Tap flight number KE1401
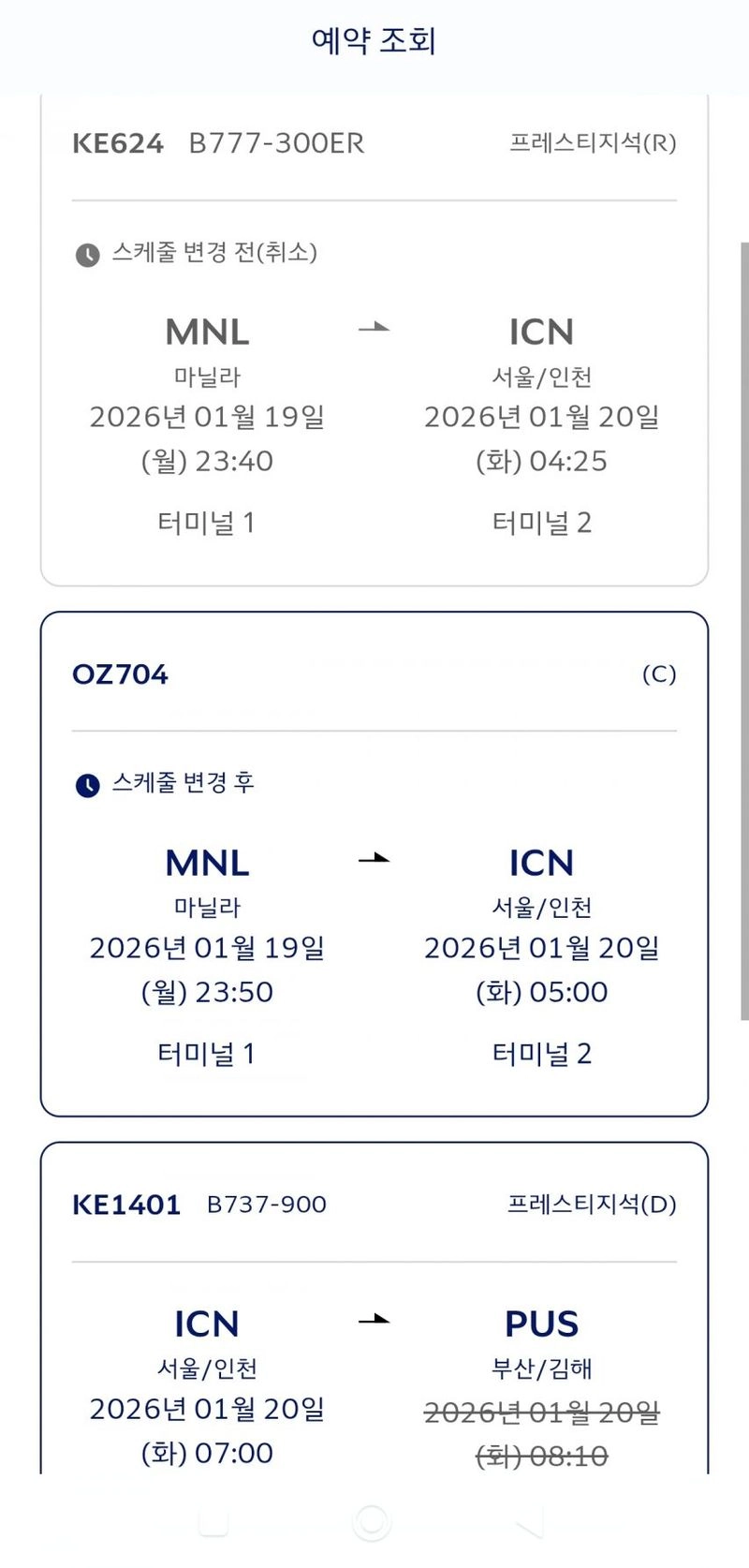The width and height of the screenshot is (749, 1568). click(126, 1205)
